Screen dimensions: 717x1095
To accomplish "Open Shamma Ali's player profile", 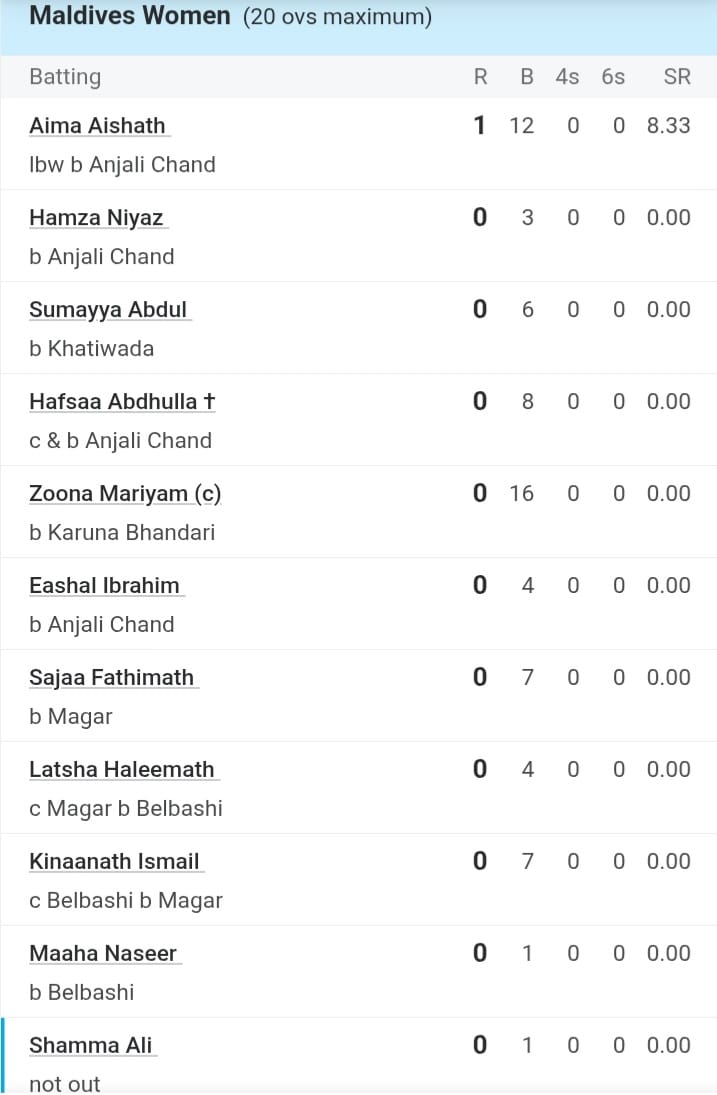I will point(90,1046).
